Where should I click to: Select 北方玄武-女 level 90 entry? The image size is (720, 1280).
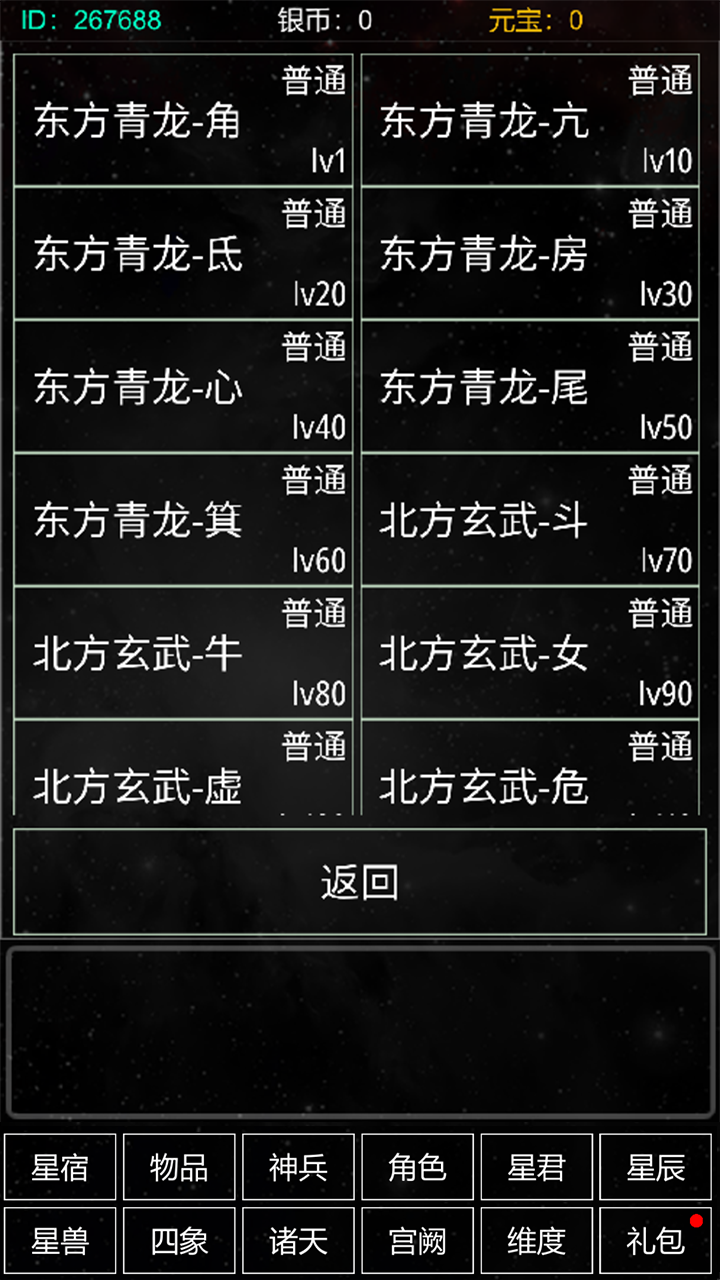pyautogui.click(x=531, y=654)
